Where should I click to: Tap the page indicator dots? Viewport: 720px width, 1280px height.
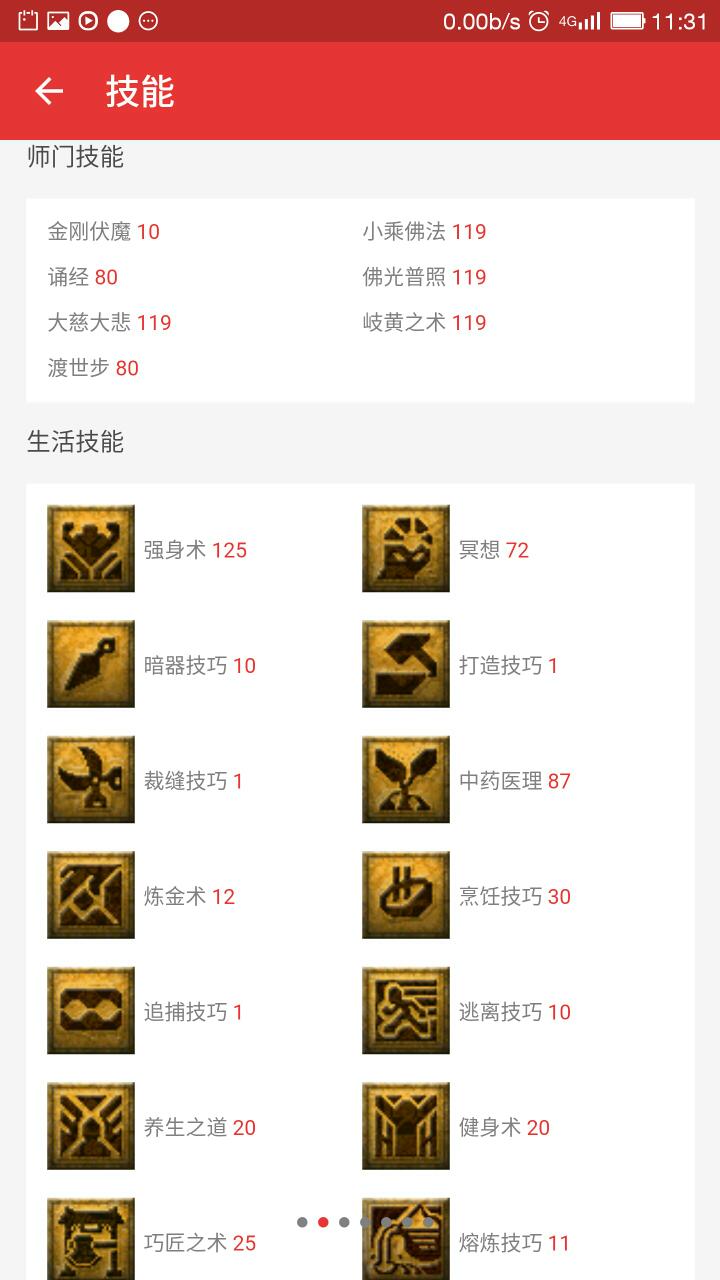365,1222
